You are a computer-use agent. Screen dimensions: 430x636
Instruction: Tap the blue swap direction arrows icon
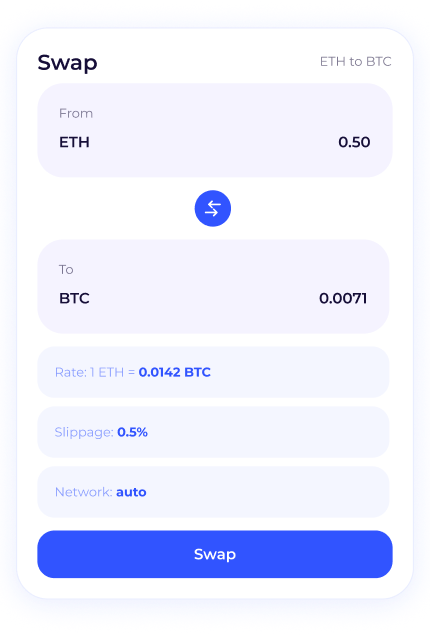pos(213,208)
